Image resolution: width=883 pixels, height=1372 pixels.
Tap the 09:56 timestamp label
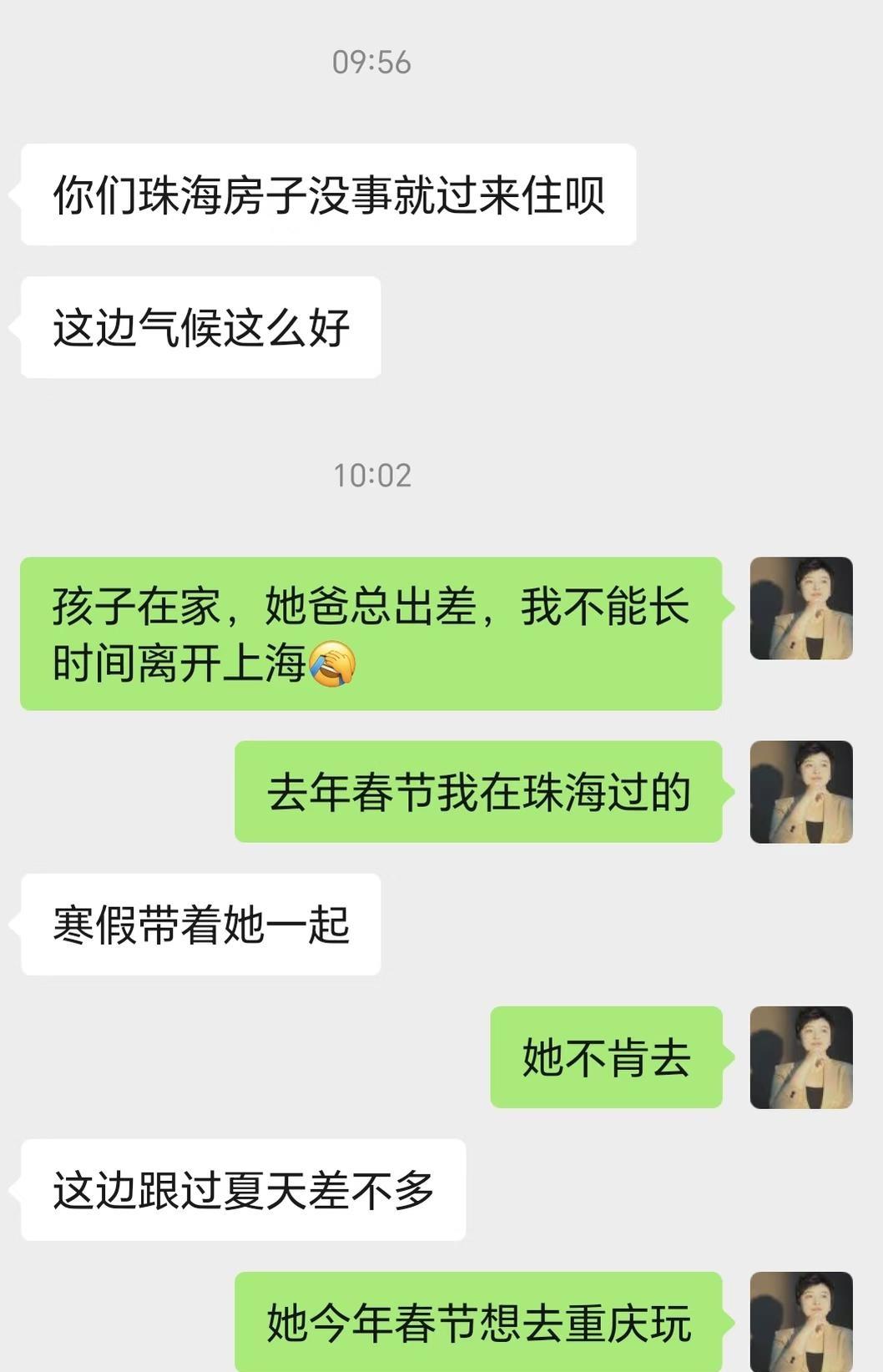pyautogui.click(x=374, y=60)
